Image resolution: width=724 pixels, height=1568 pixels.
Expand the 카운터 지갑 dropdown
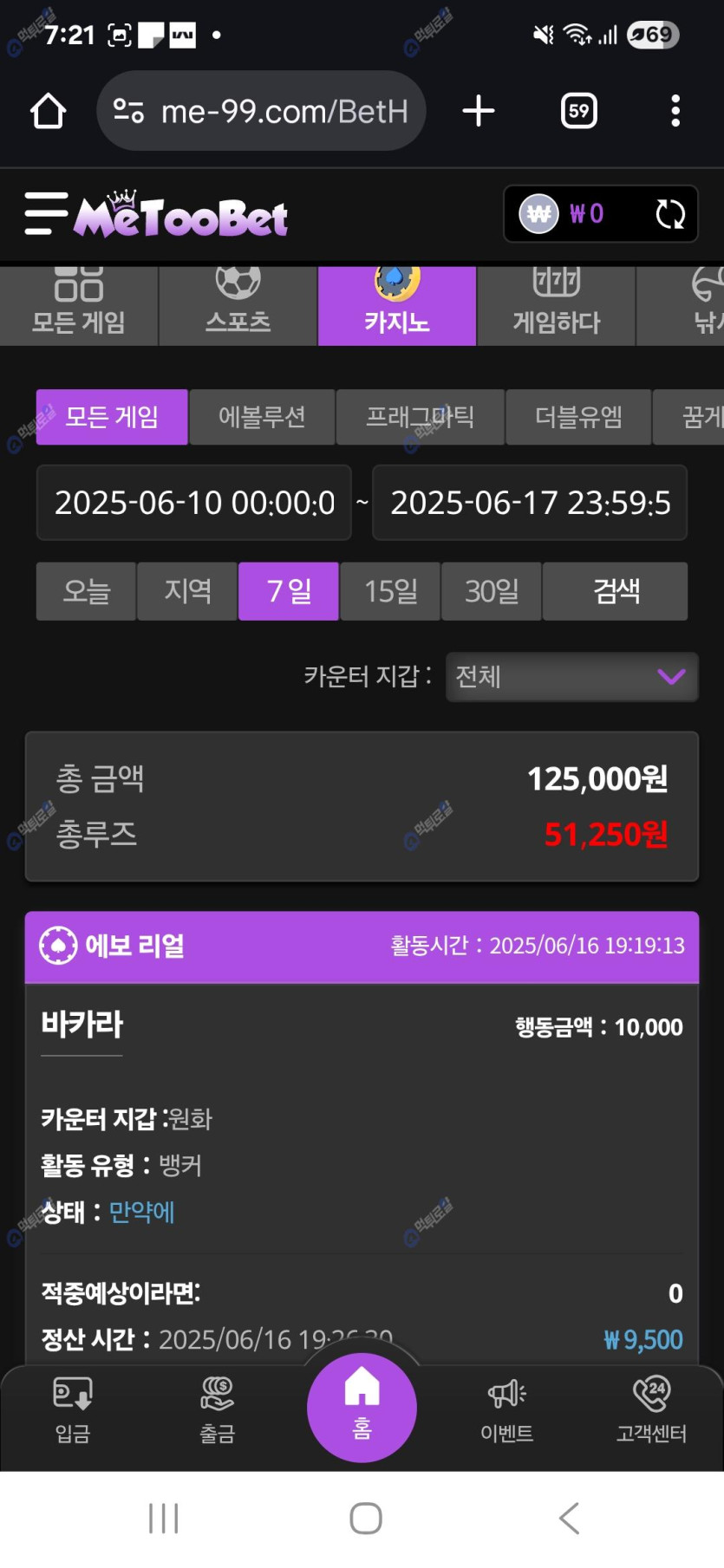[572, 677]
